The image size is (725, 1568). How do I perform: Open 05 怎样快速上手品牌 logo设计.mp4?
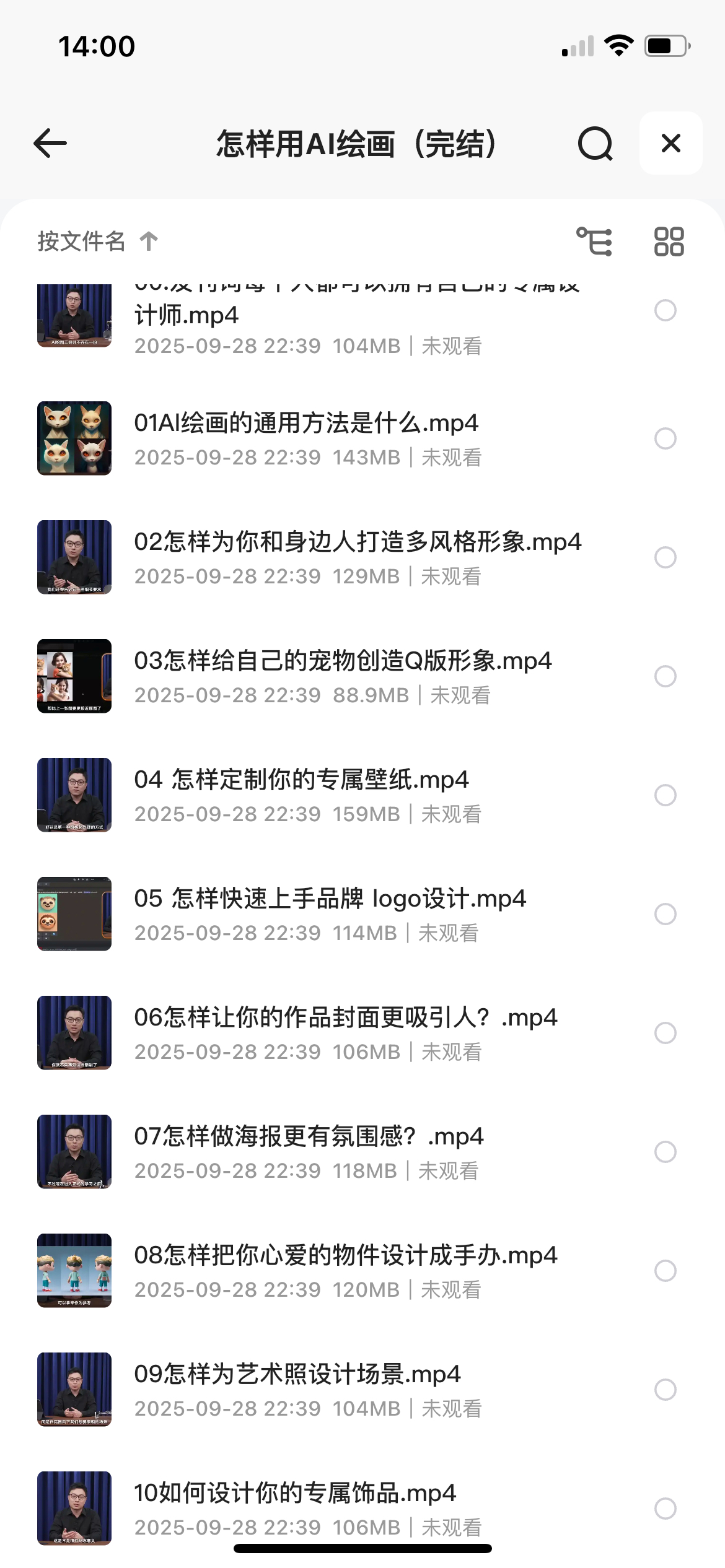(x=330, y=899)
